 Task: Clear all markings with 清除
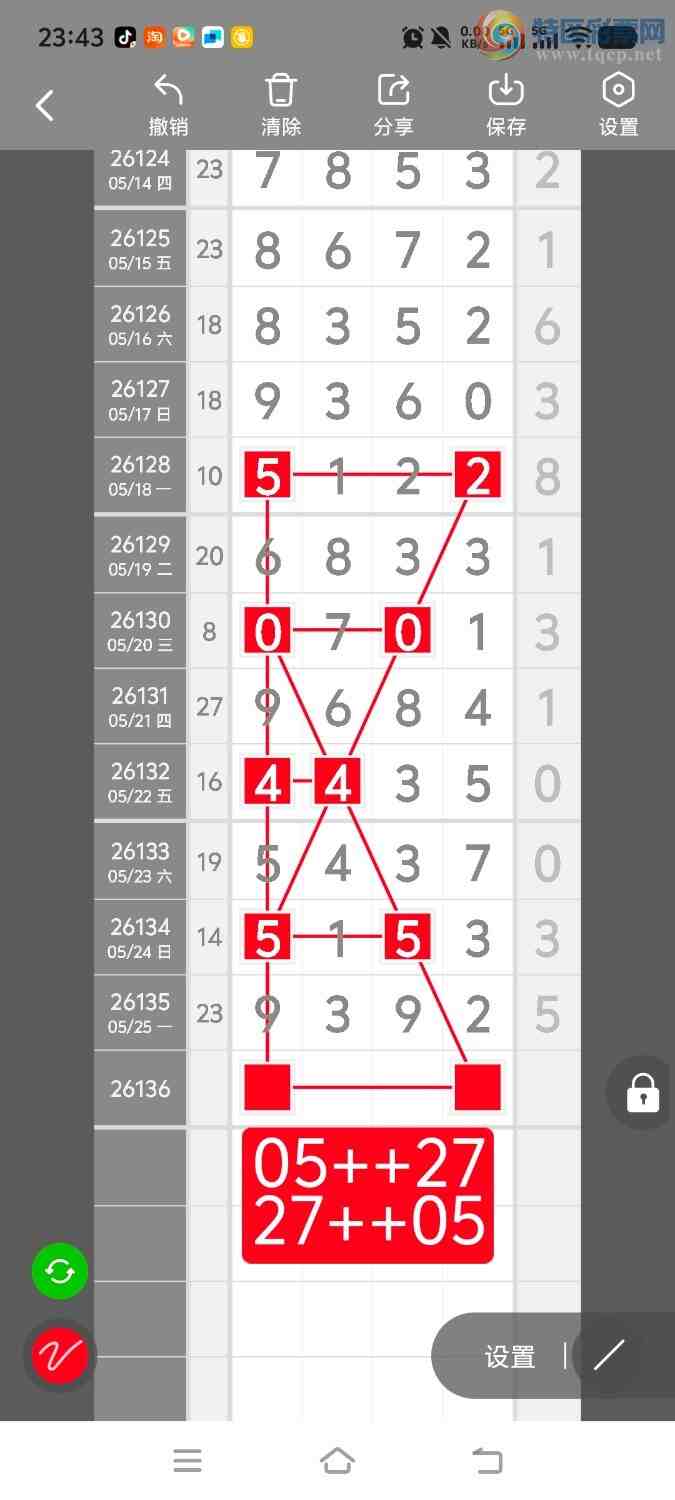coord(281,106)
